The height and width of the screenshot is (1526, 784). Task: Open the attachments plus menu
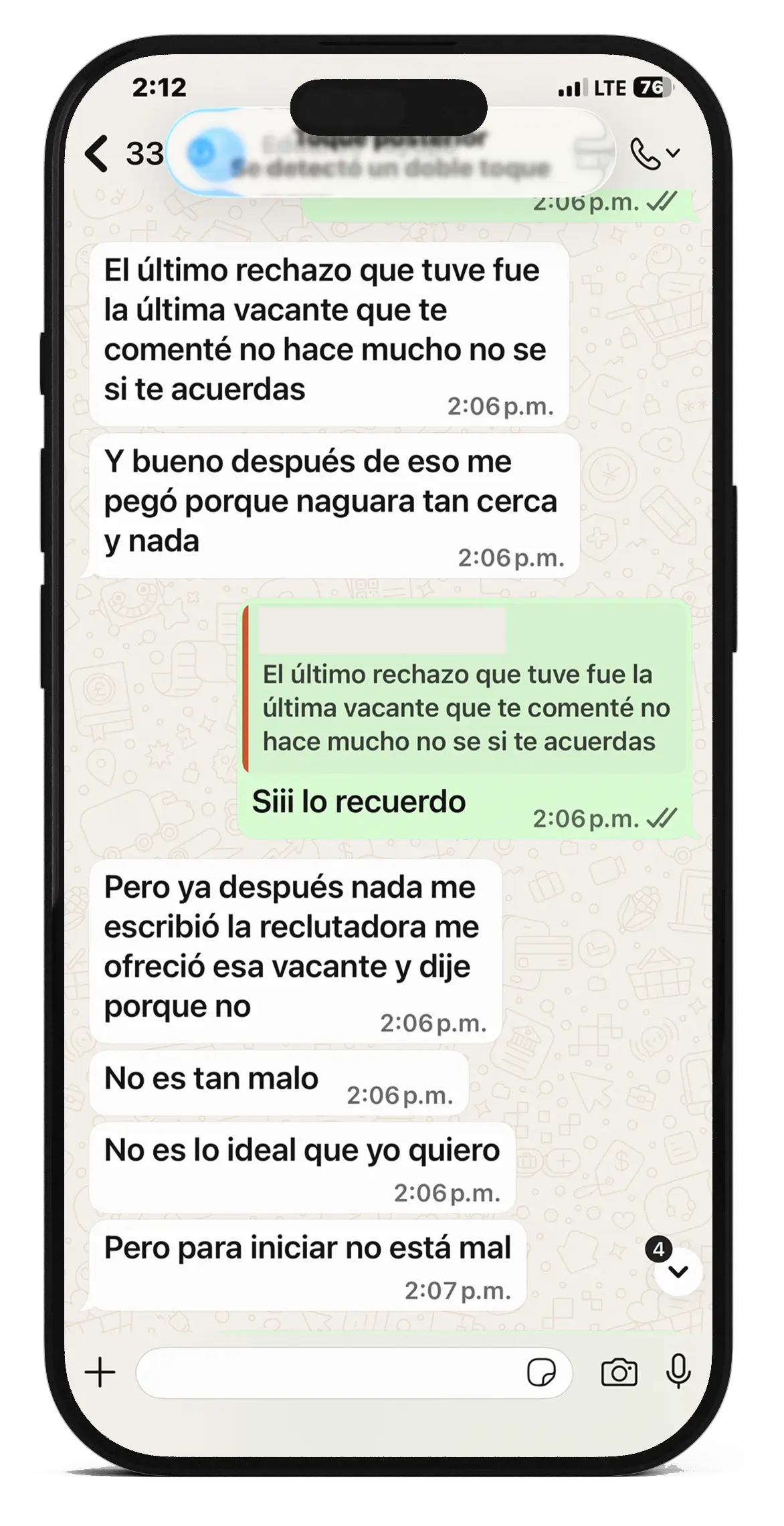[100, 1373]
